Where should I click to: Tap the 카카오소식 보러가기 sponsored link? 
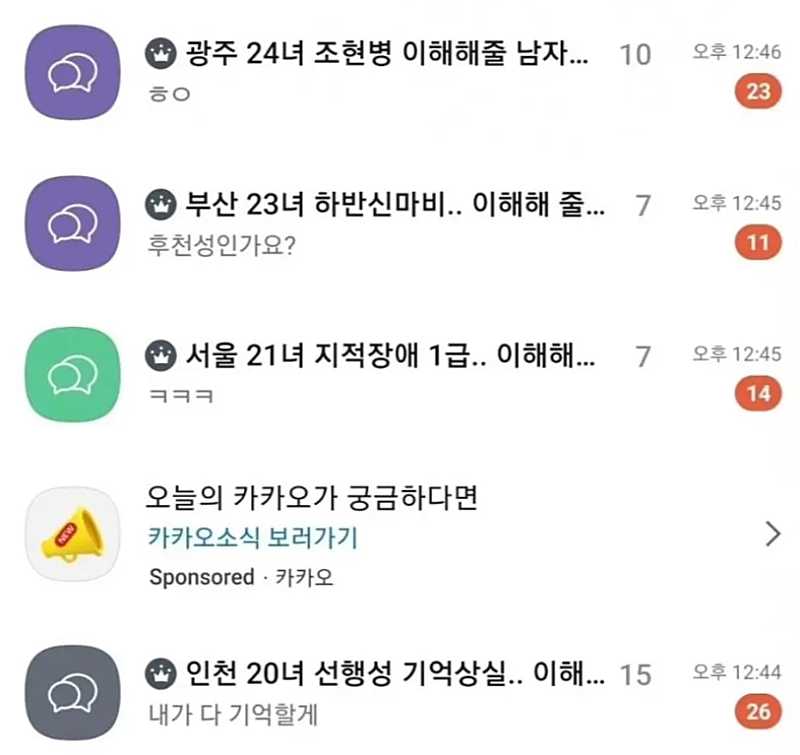click(x=253, y=538)
